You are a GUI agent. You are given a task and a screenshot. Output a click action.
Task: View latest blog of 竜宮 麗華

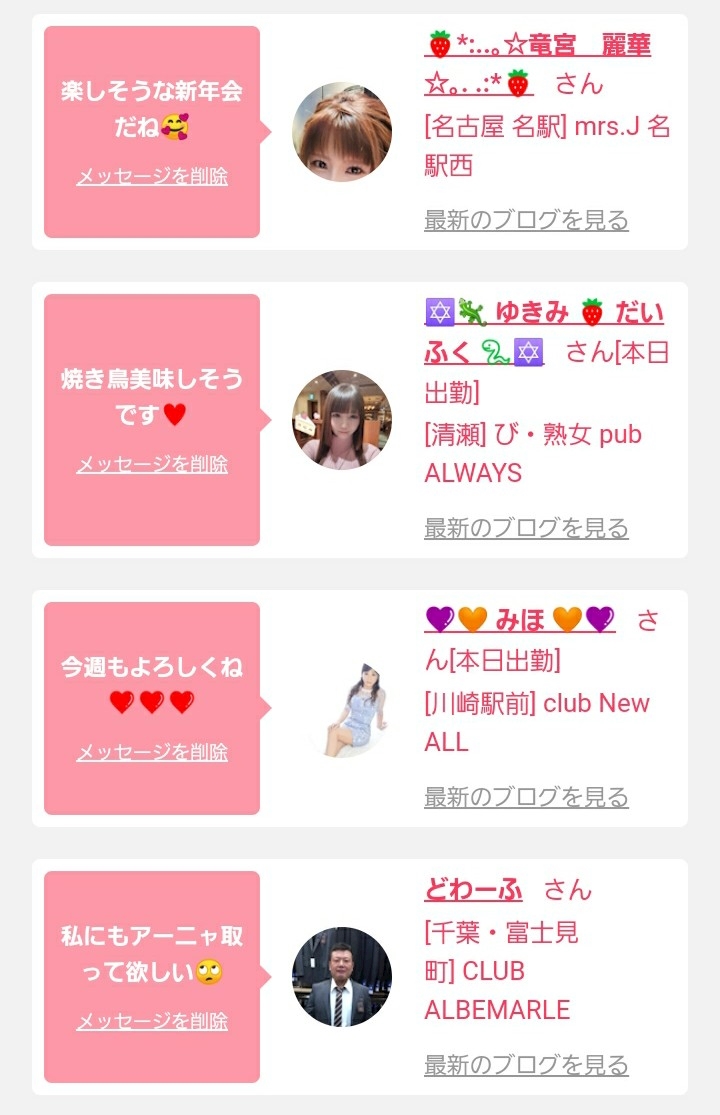click(x=526, y=220)
